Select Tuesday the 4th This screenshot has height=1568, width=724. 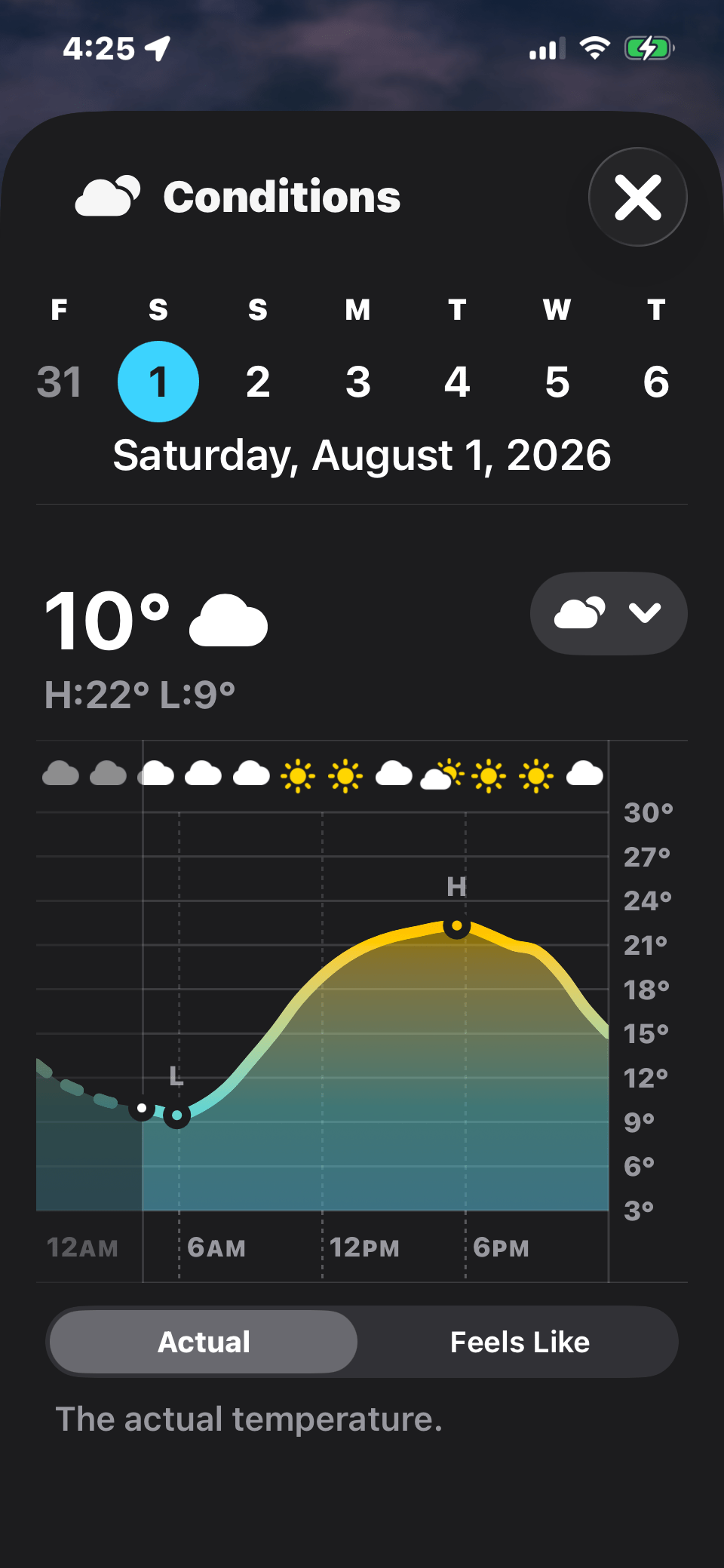click(x=457, y=382)
